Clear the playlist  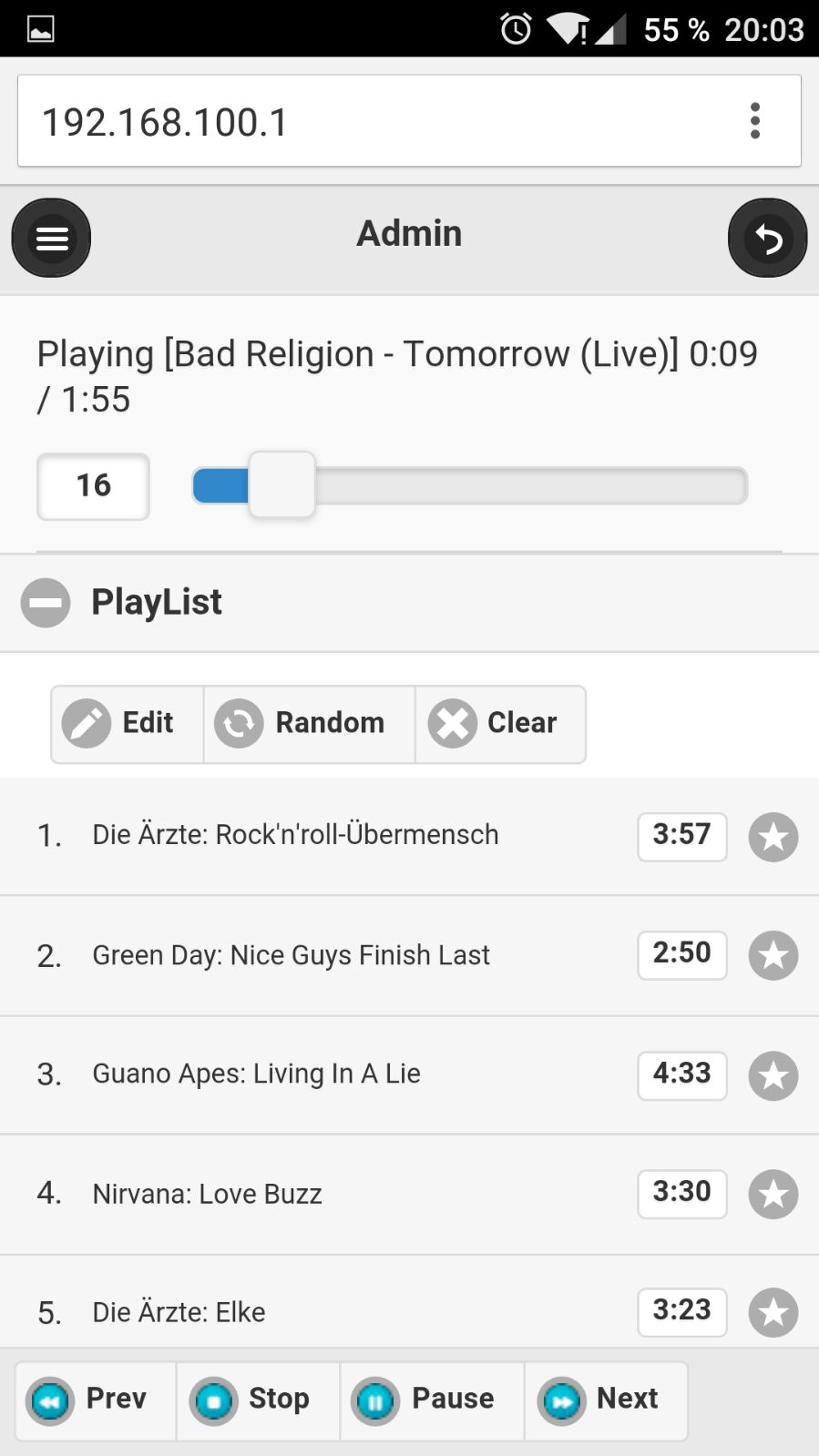tap(500, 724)
